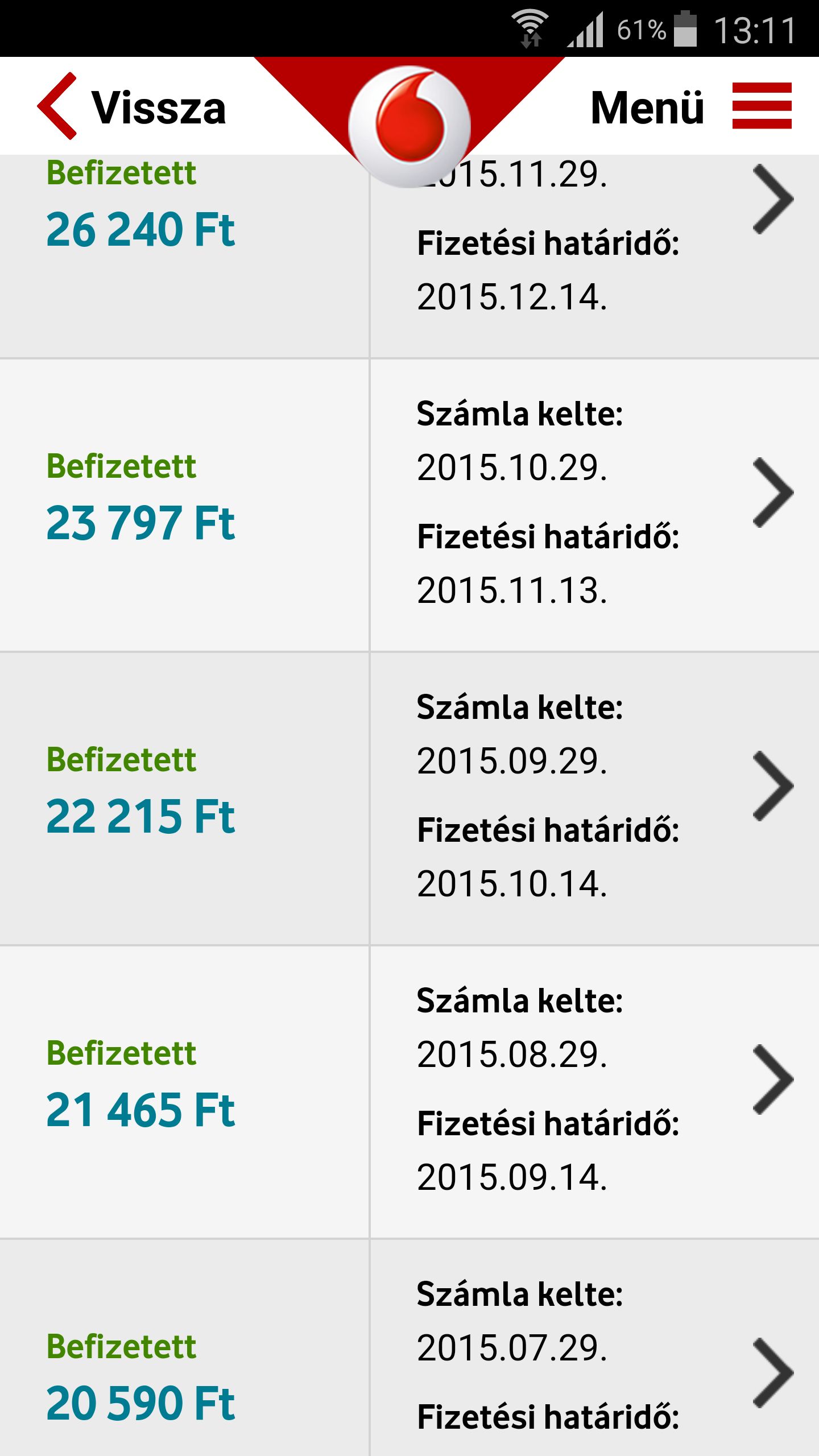Screen dimensions: 819x1456
Task: Select the 21 465 Ft bill from 2015.08.29.
Action: point(409,1092)
